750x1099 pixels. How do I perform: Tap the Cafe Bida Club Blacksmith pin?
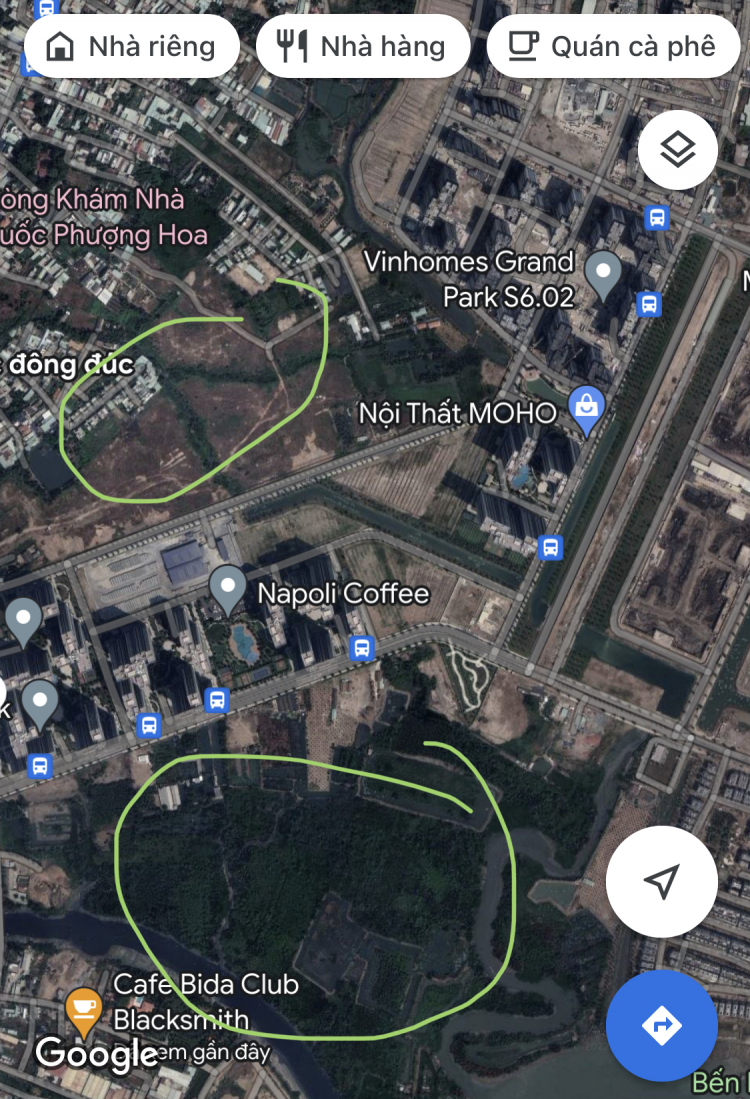[83, 1010]
